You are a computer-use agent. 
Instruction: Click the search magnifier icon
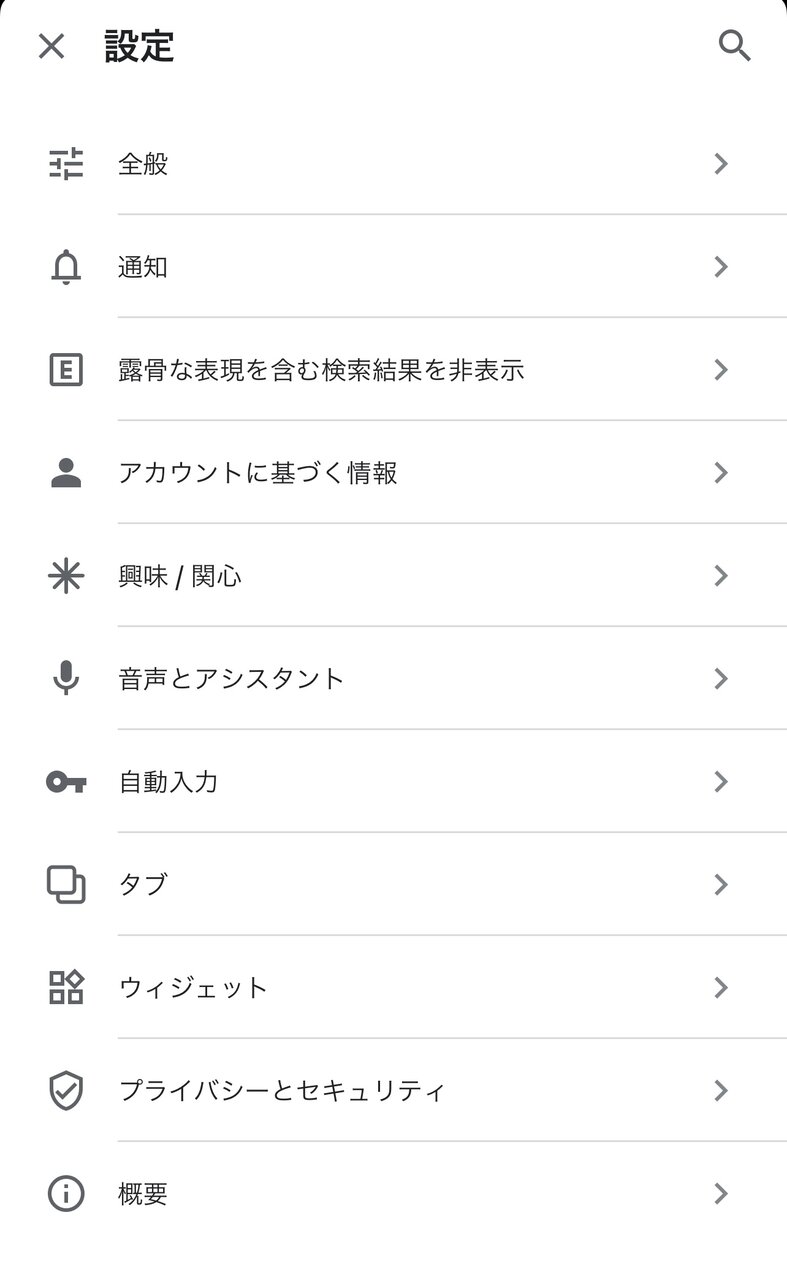pyautogui.click(x=735, y=45)
